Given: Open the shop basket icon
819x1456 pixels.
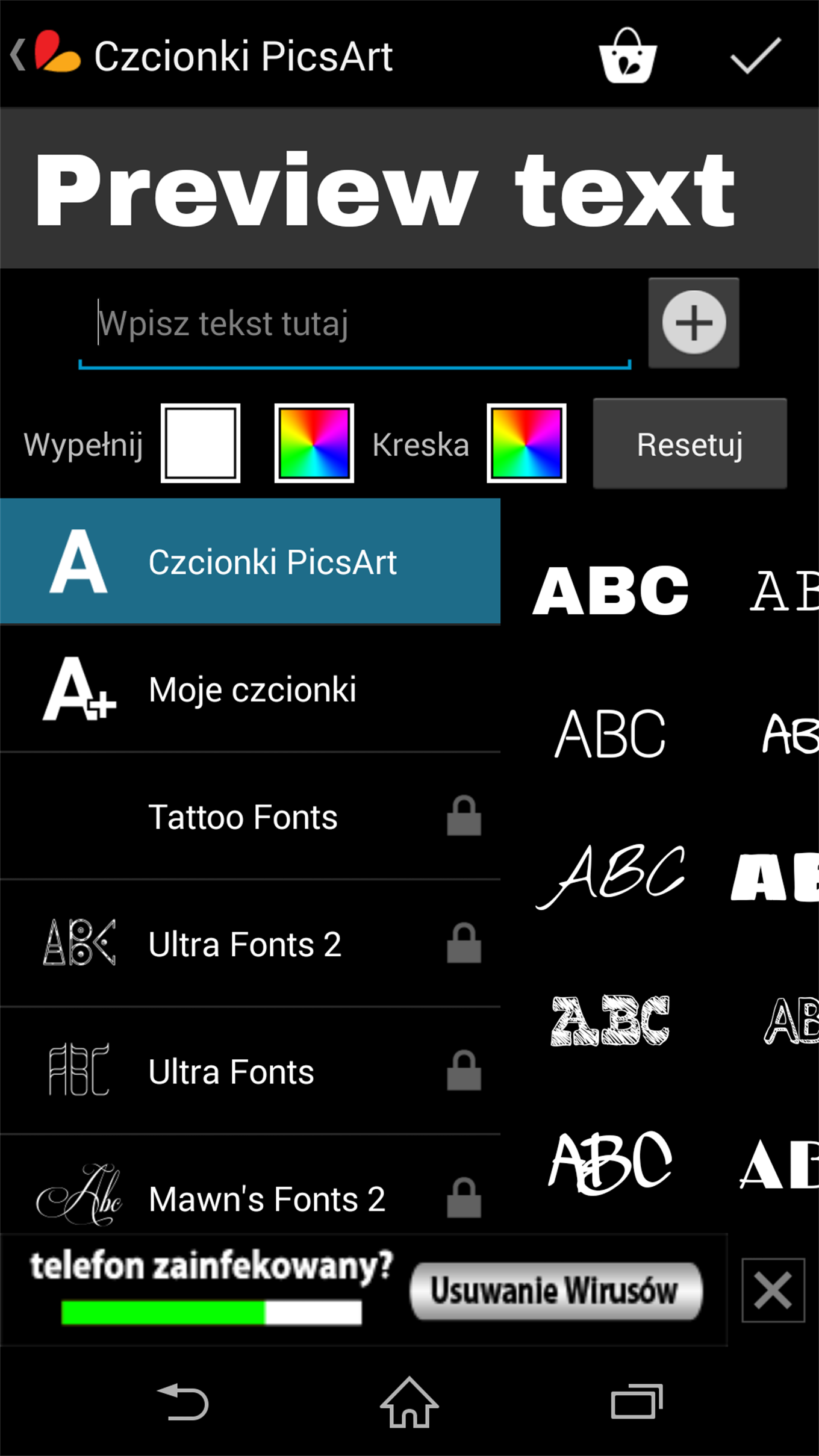Looking at the screenshot, I should [x=627, y=55].
